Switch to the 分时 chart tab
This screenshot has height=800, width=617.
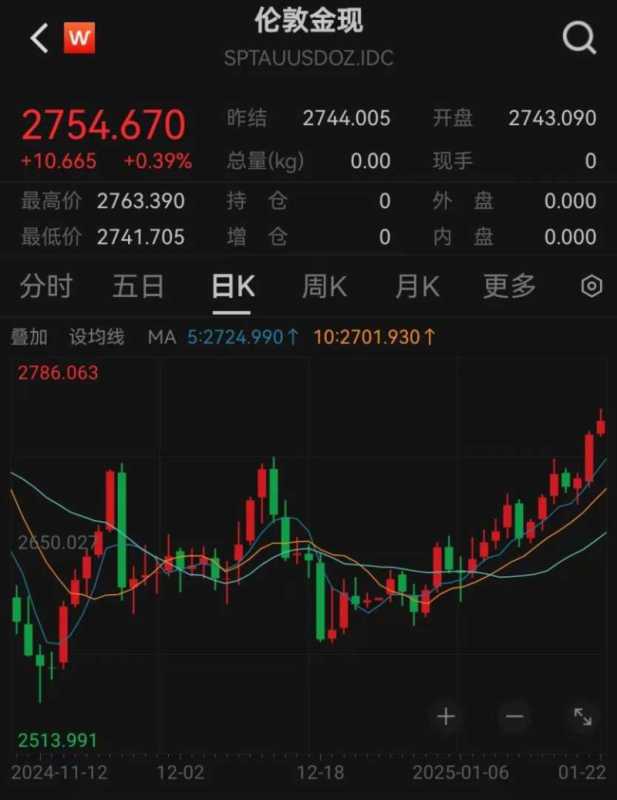click(46, 287)
